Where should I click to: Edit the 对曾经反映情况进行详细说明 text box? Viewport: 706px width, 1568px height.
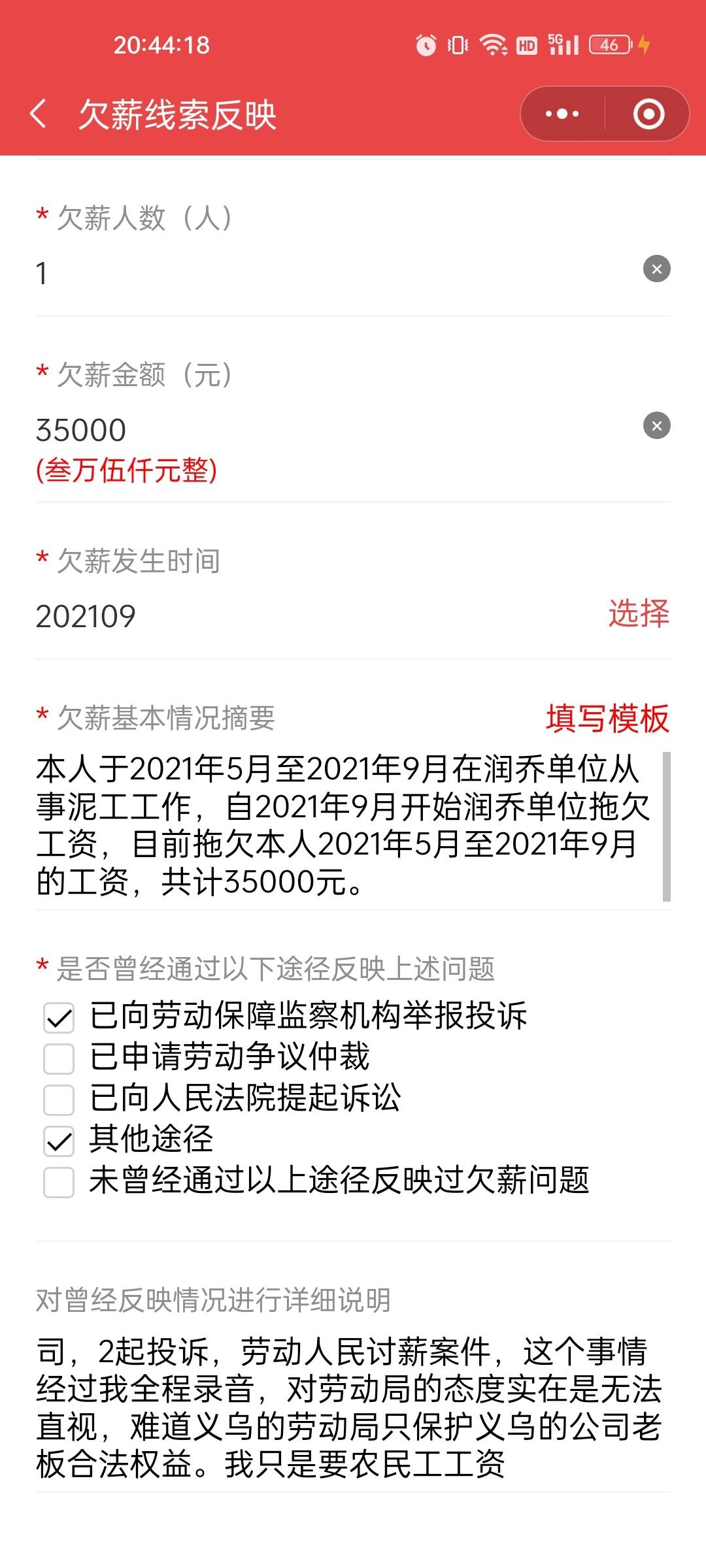click(x=350, y=1408)
